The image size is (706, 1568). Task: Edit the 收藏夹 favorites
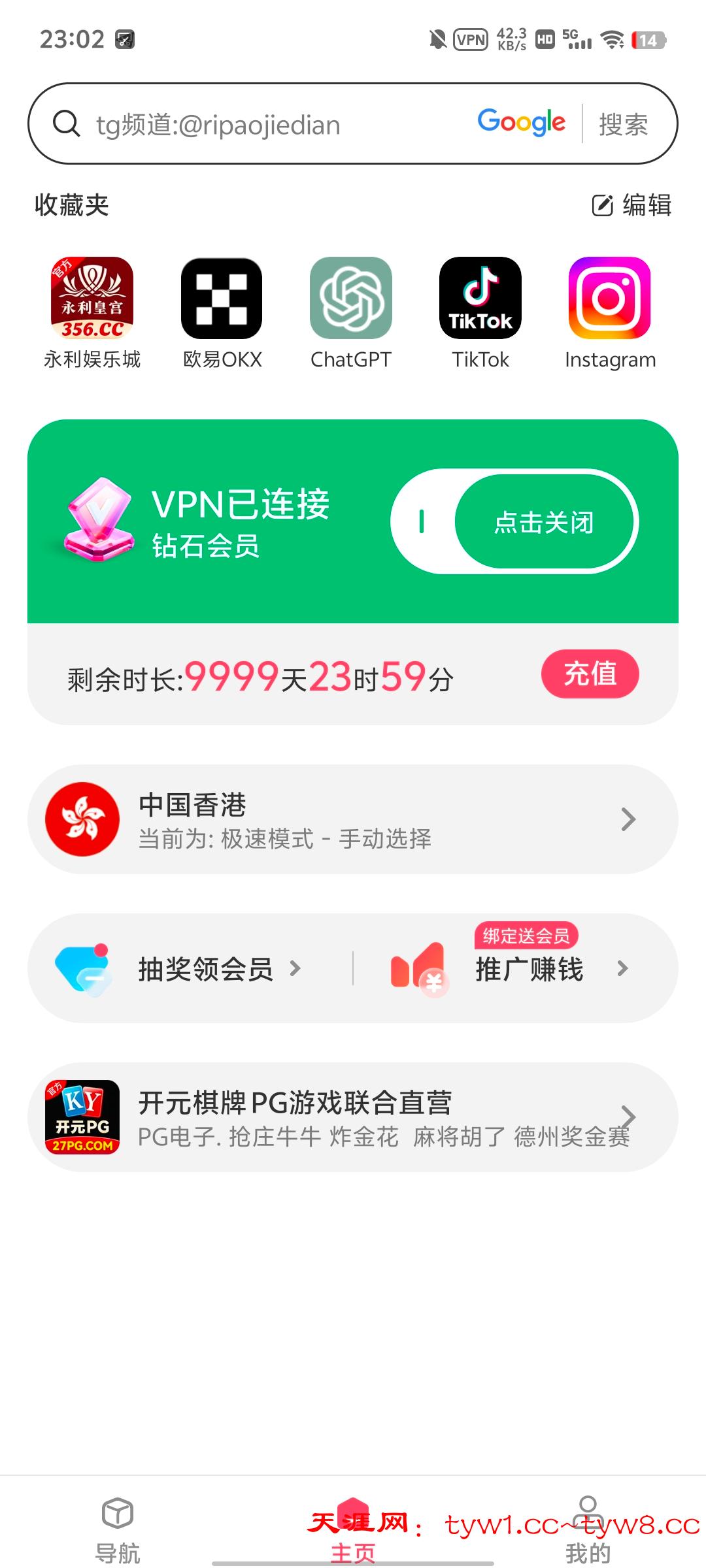[x=631, y=205]
